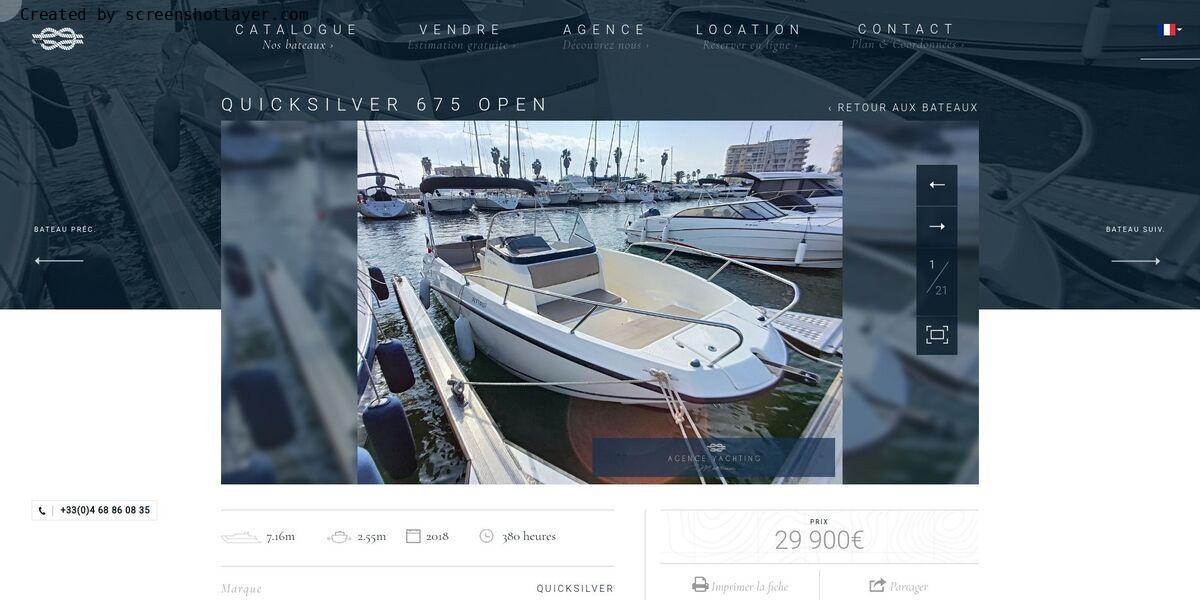1200x600 pixels.
Task: Show previous photo with left arrow
Action: 937,185
